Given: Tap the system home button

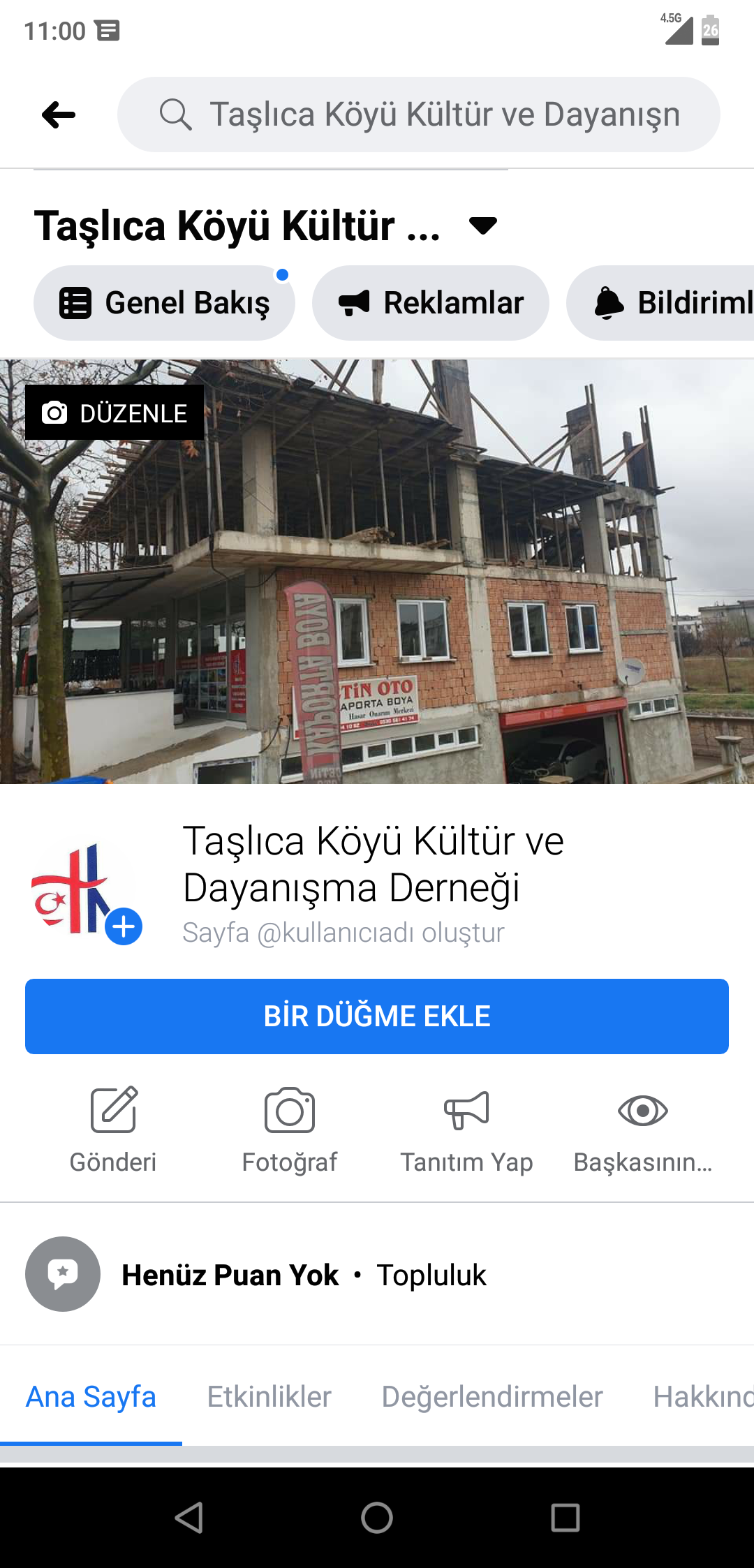Looking at the screenshot, I should tap(377, 1517).
